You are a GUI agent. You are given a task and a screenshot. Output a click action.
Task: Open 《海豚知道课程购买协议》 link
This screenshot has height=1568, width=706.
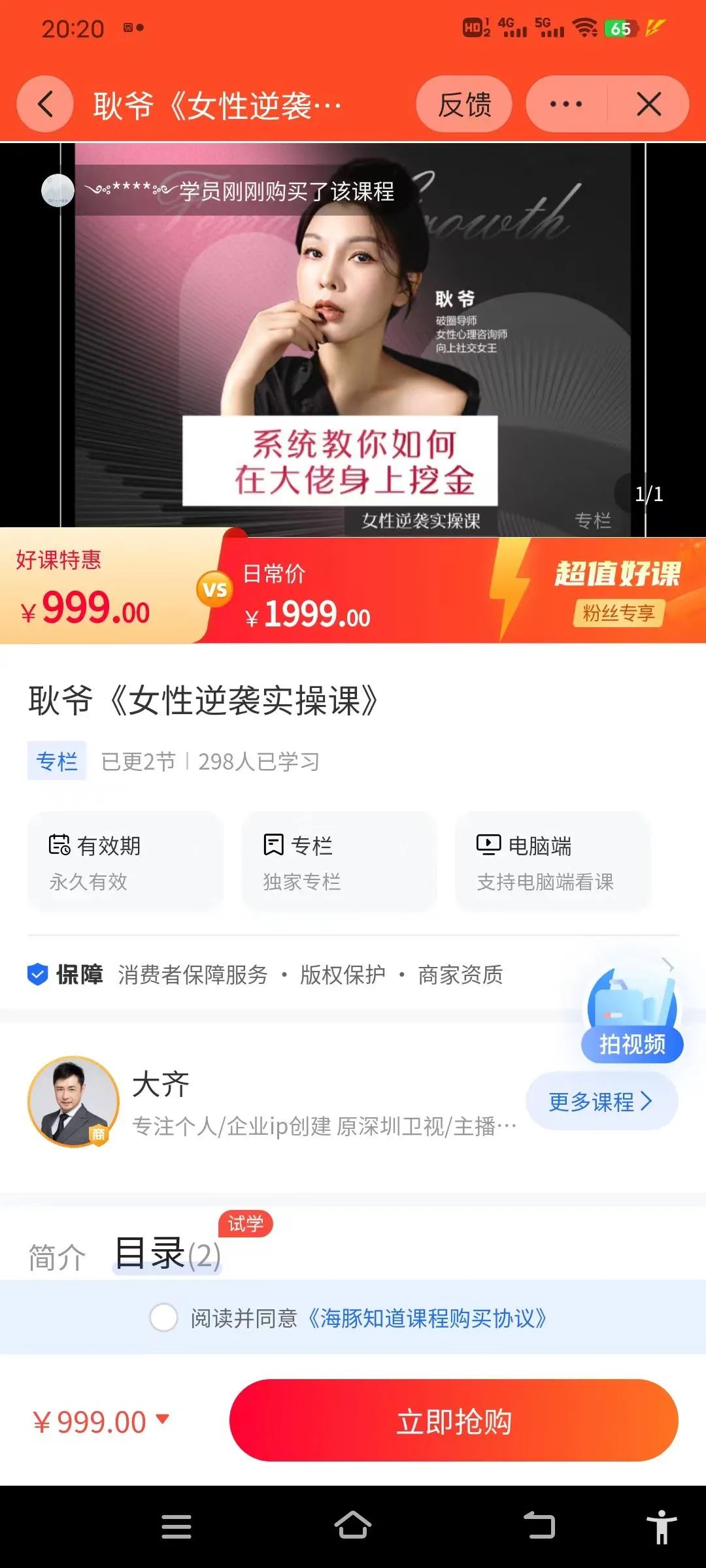click(428, 1318)
